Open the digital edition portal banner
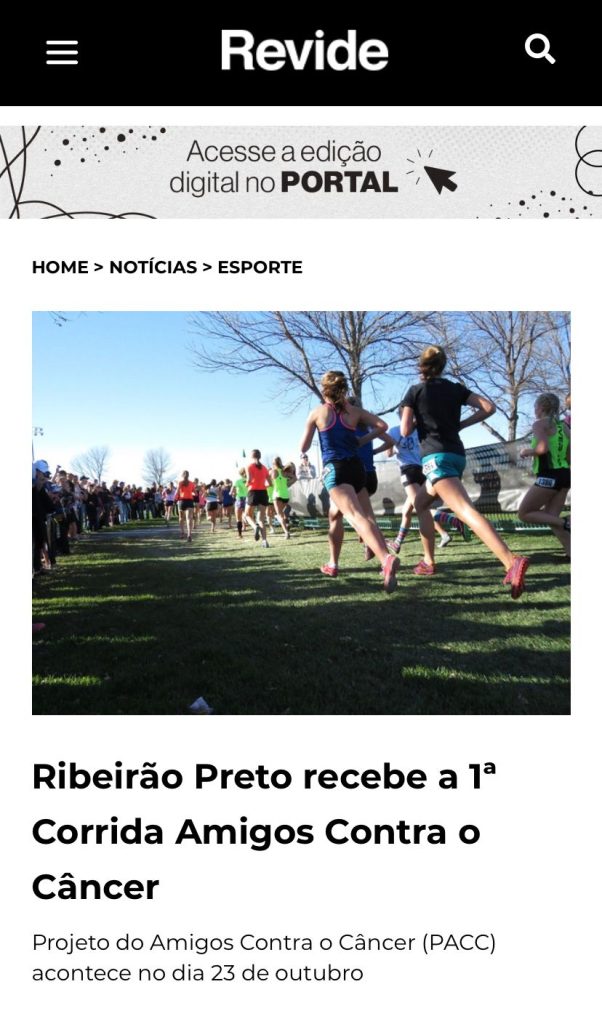 301,170
